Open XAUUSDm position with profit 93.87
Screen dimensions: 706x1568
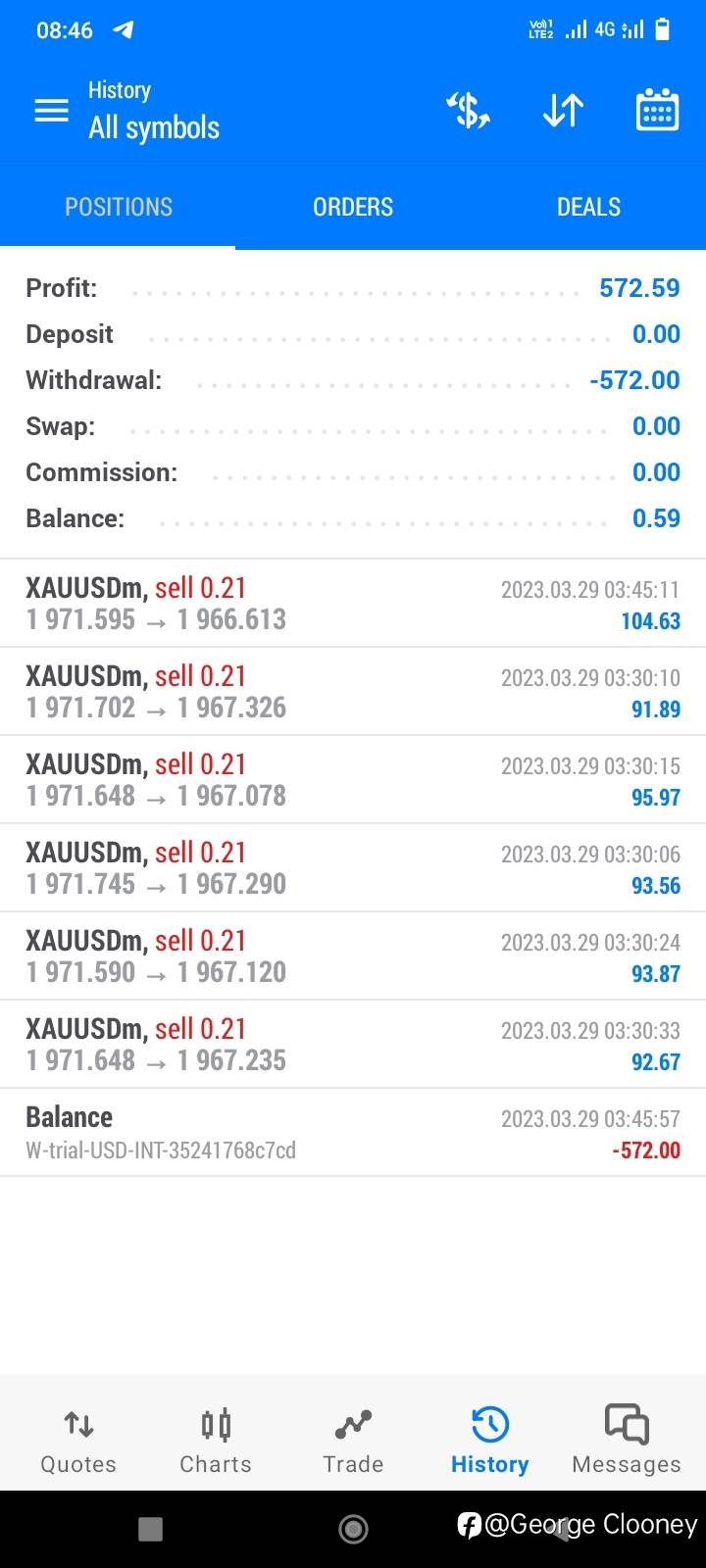pos(353,956)
